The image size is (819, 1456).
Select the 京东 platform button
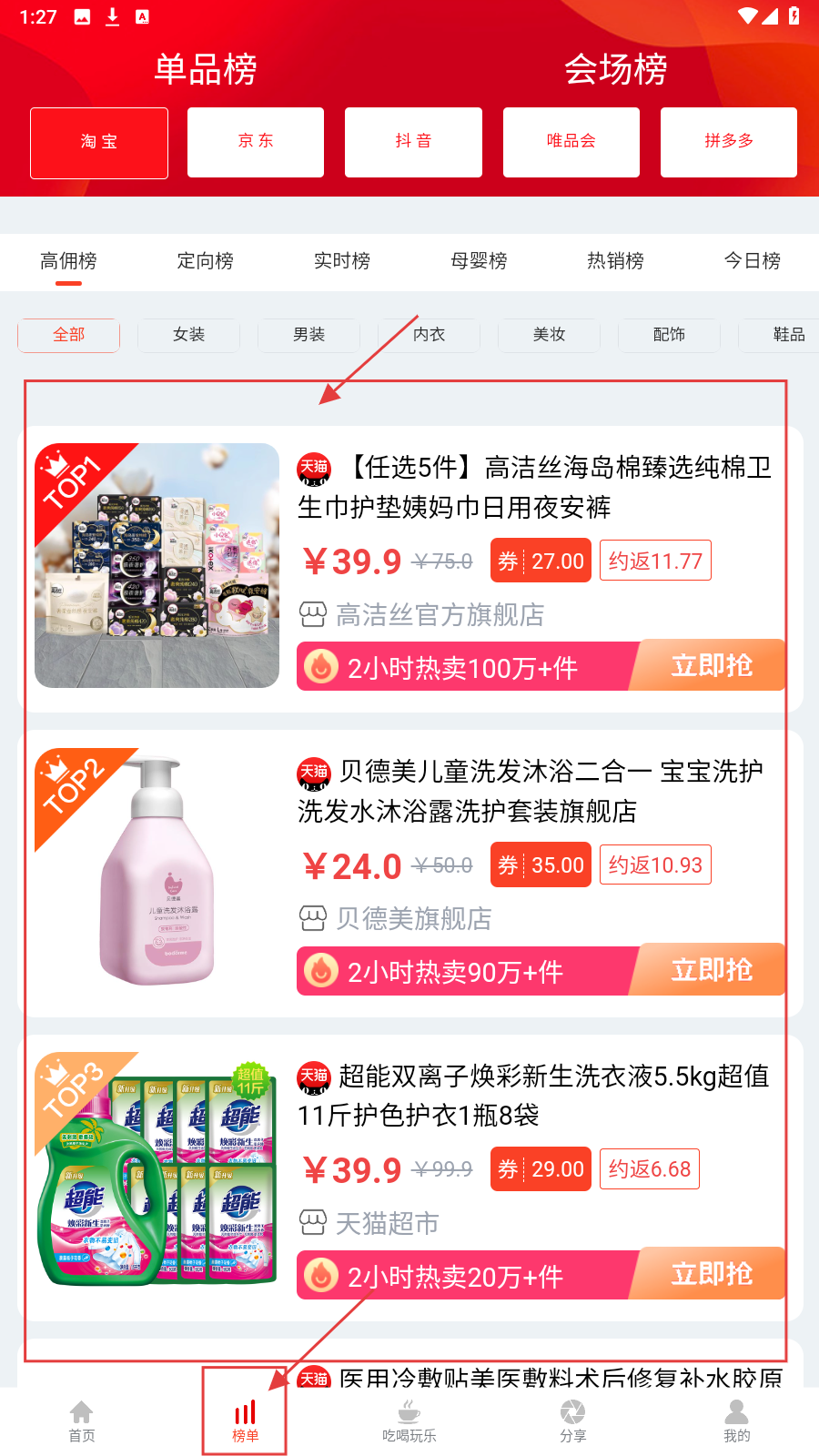click(256, 142)
